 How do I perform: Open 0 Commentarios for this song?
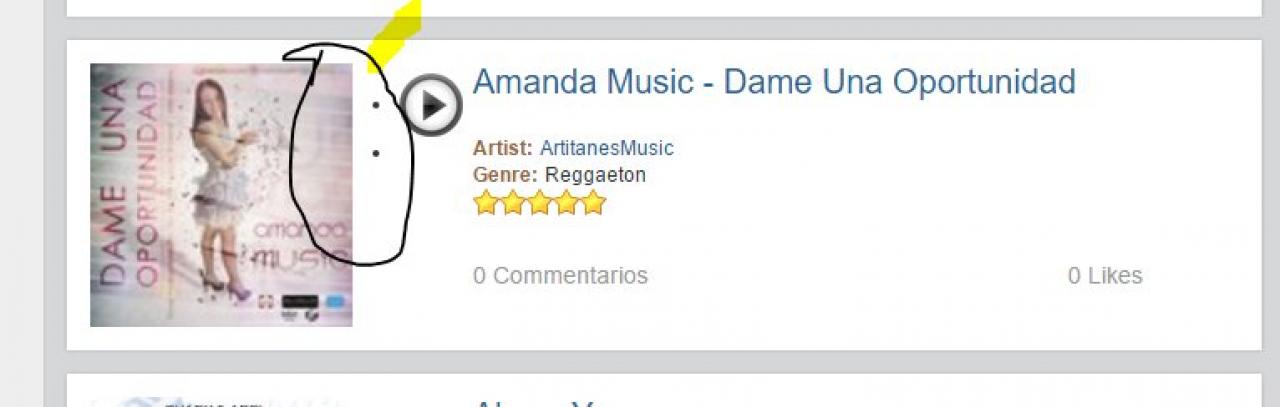click(560, 275)
